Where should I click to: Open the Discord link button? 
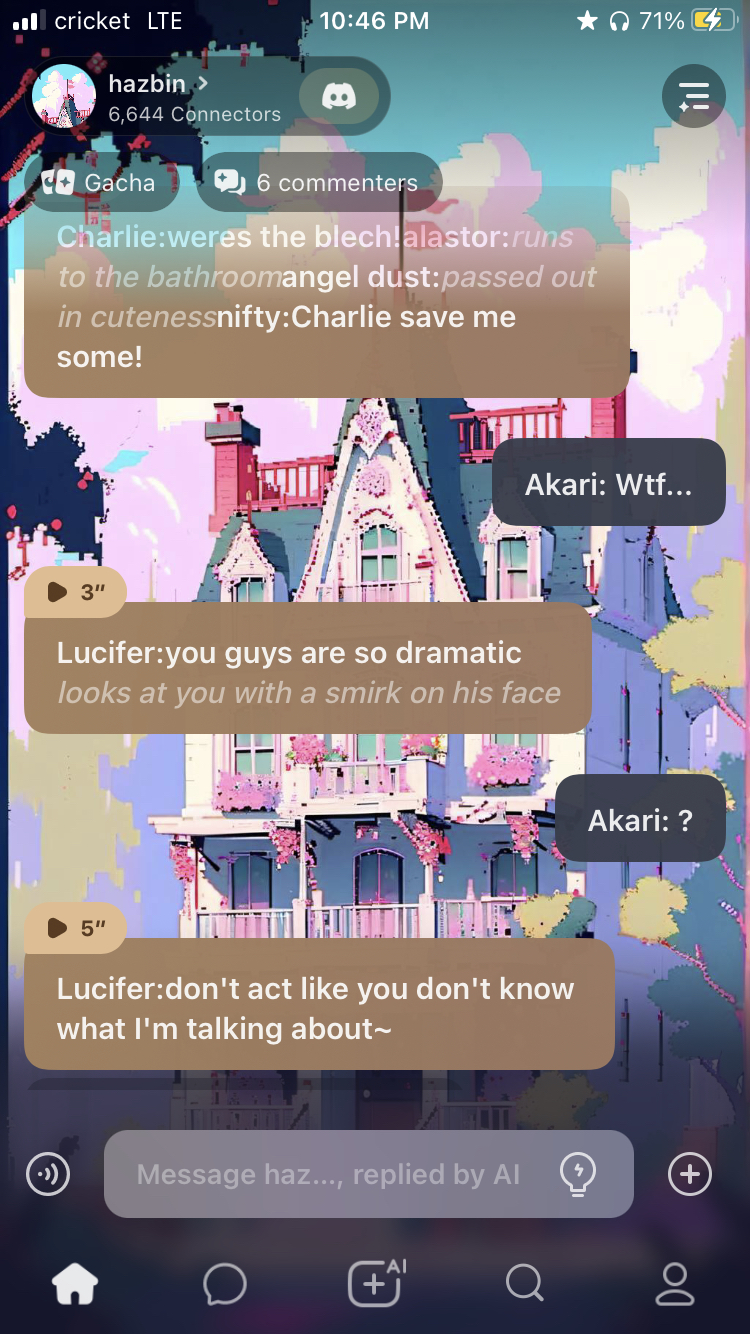[339, 97]
